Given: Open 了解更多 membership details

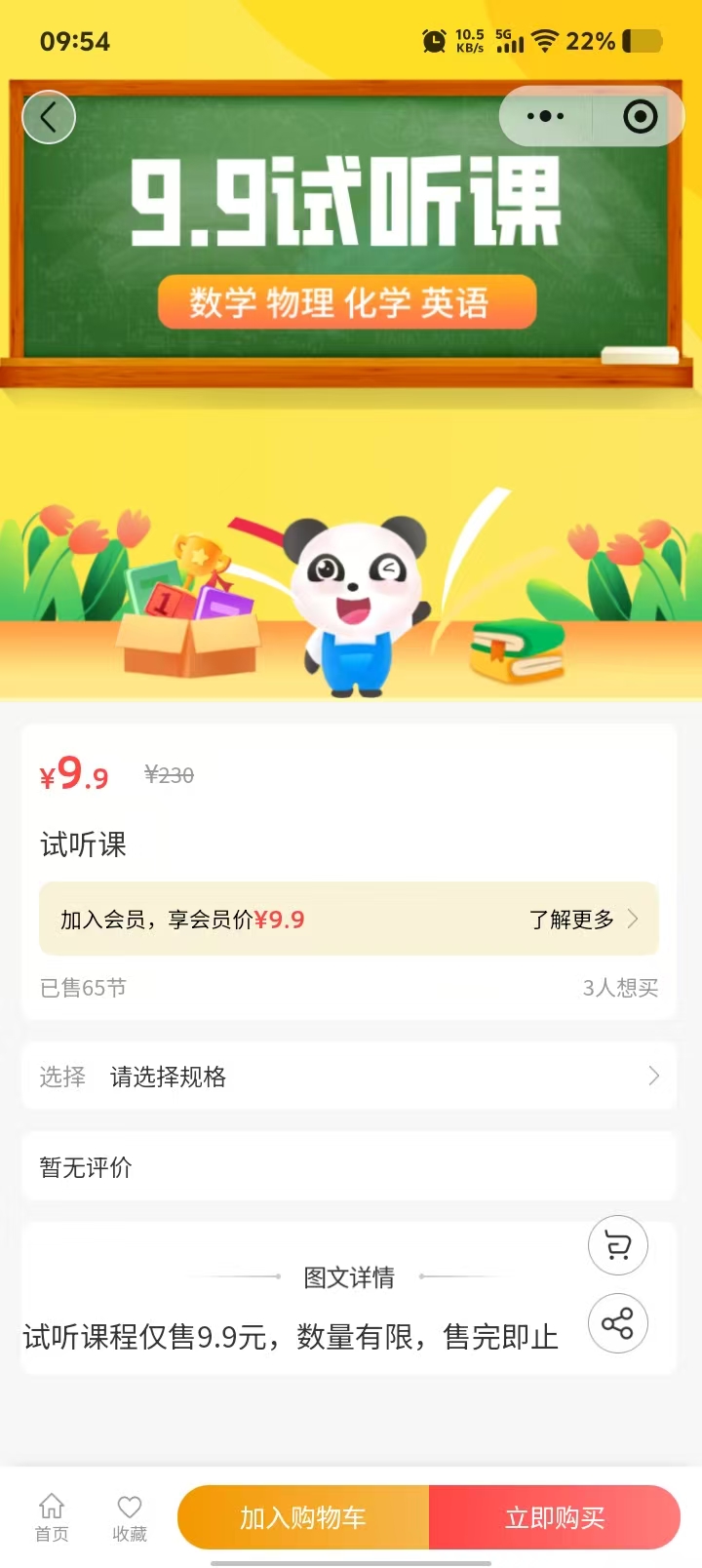Looking at the screenshot, I should [x=583, y=920].
